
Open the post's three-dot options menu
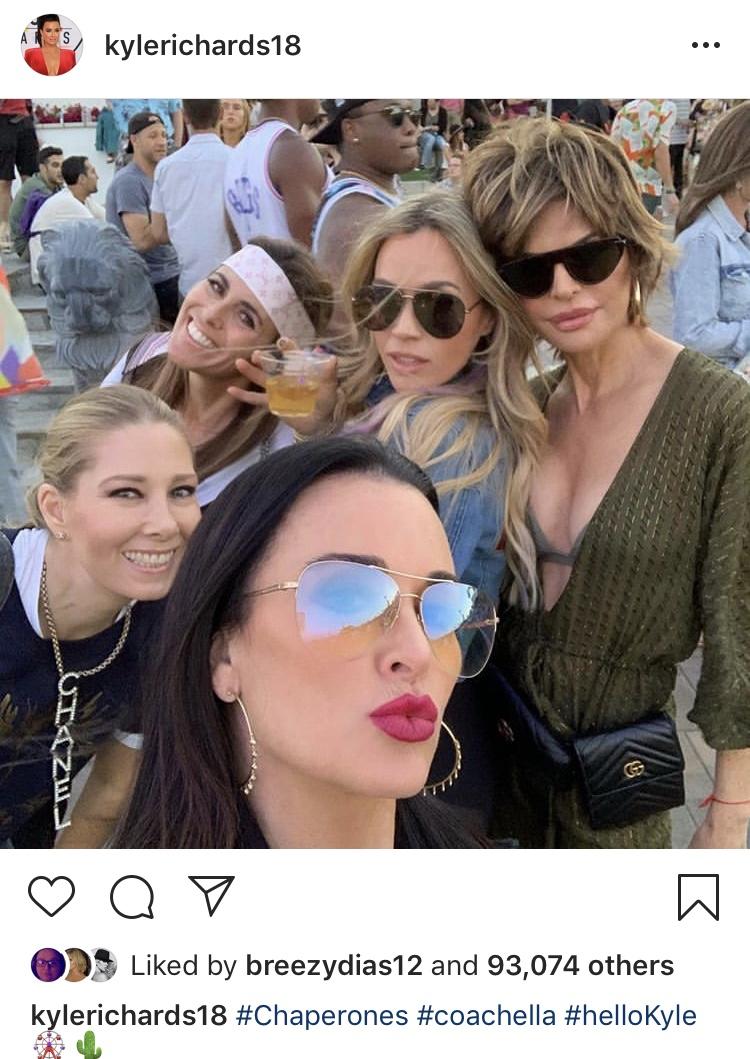click(705, 45)
